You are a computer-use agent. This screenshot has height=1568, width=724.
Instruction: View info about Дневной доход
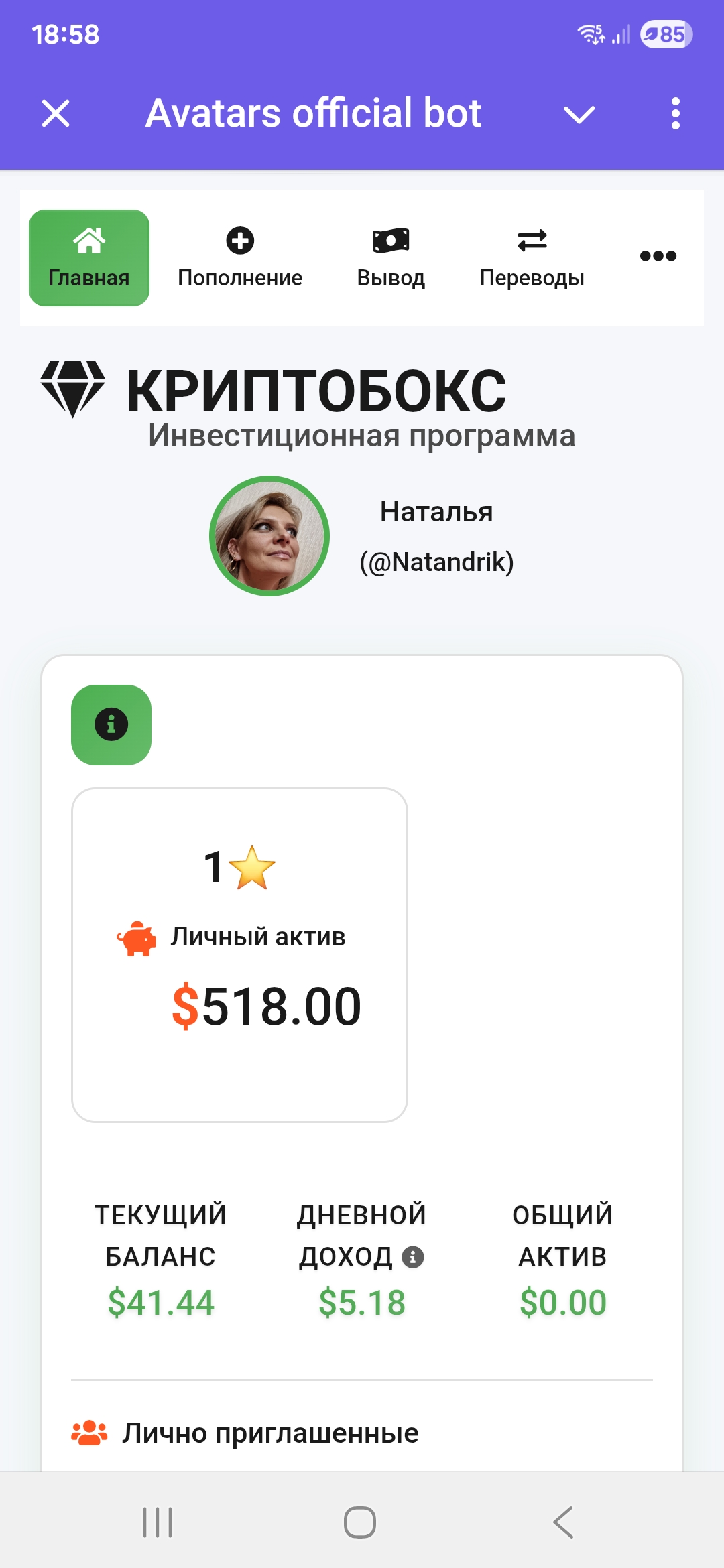tap(413, 1257)
